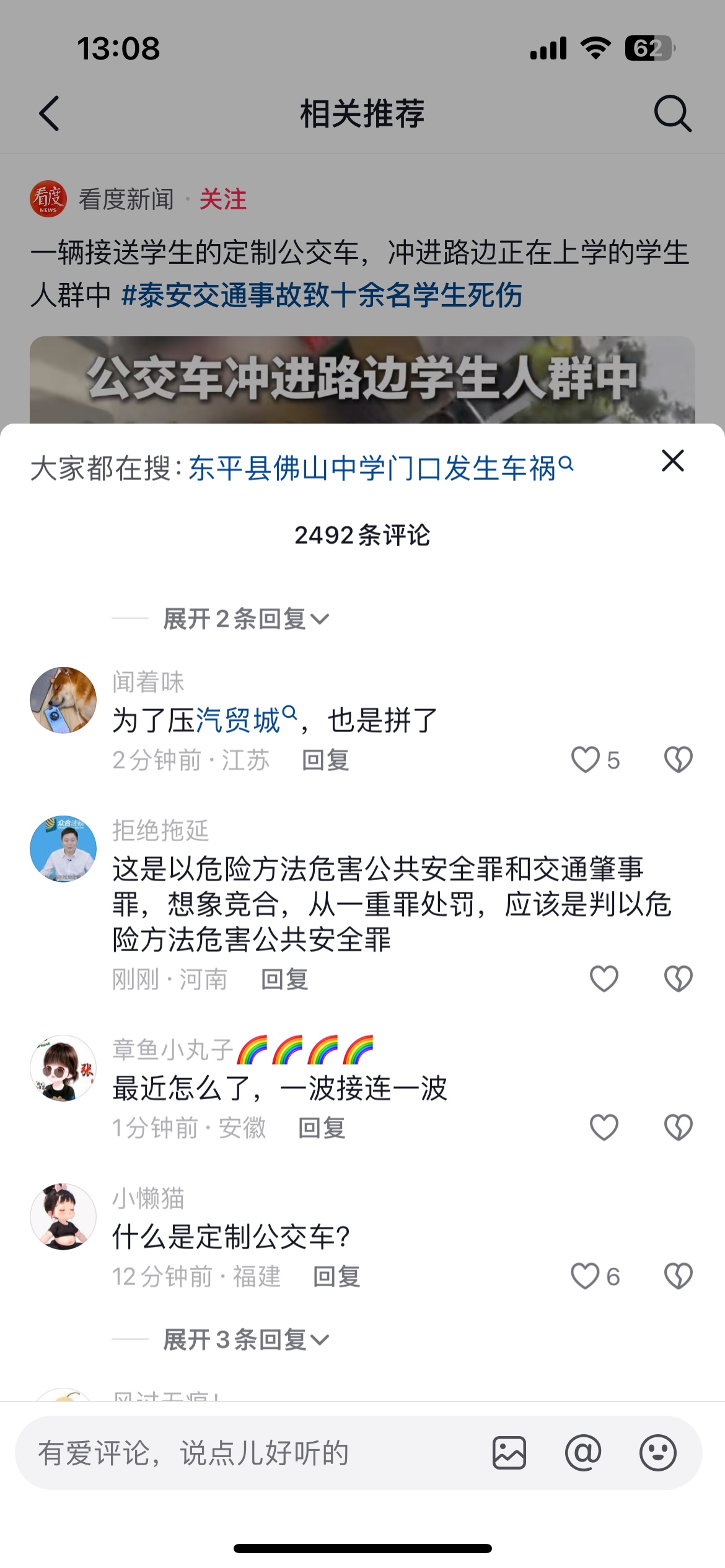
Task: Like 小懒猫's comment about 定制公交车
Action: (586, 1276)
